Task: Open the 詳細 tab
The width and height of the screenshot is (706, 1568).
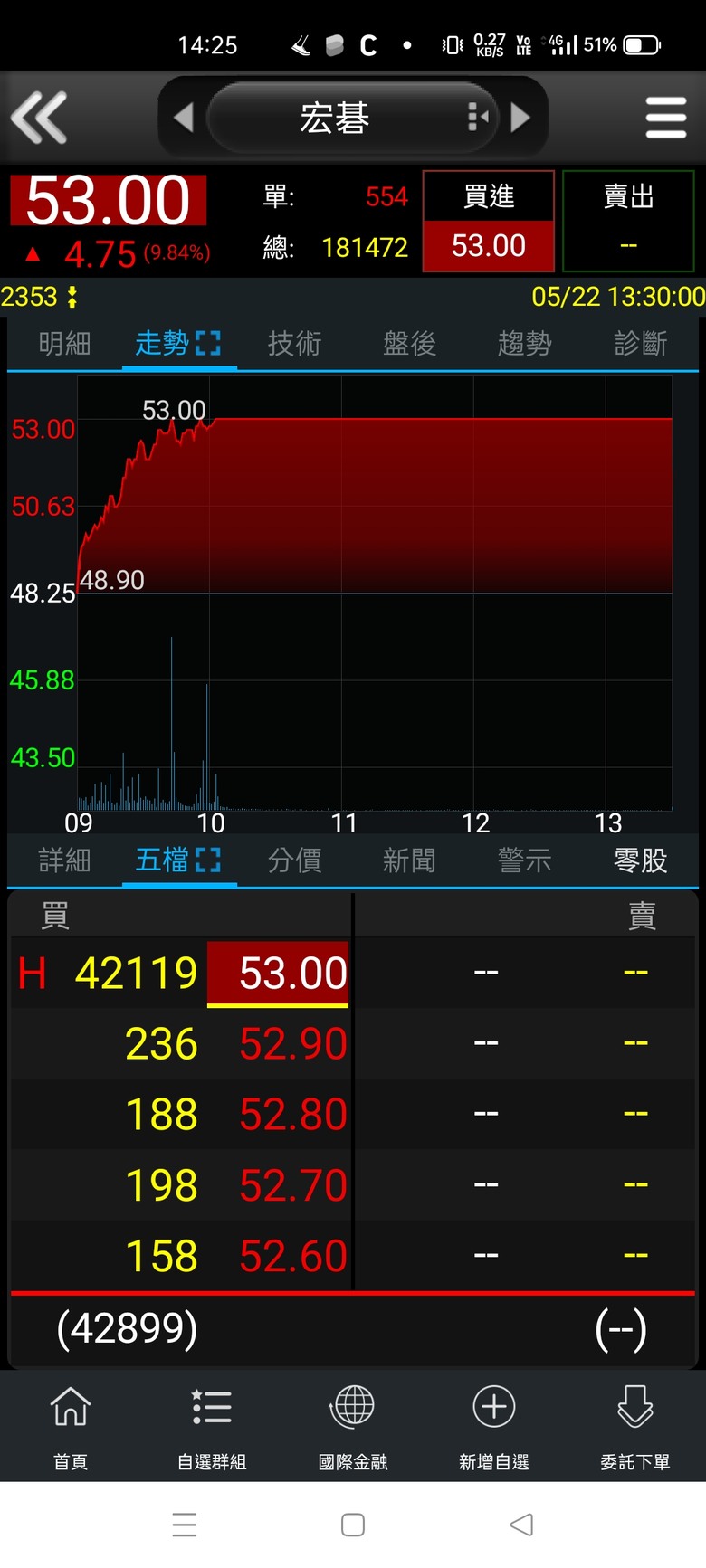Action: 64,860
